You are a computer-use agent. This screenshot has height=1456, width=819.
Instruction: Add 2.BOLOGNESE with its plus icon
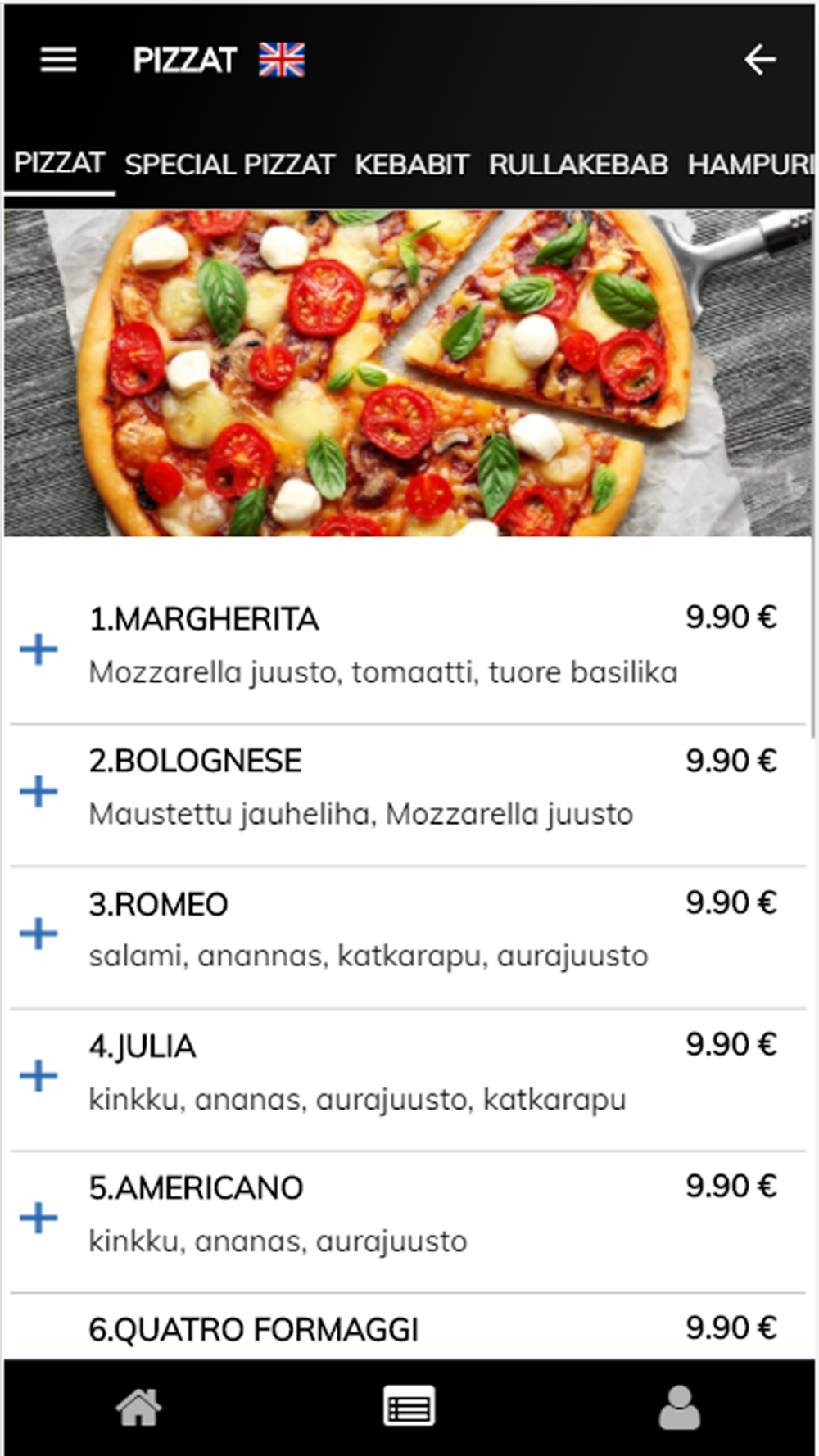coord(38,792)
